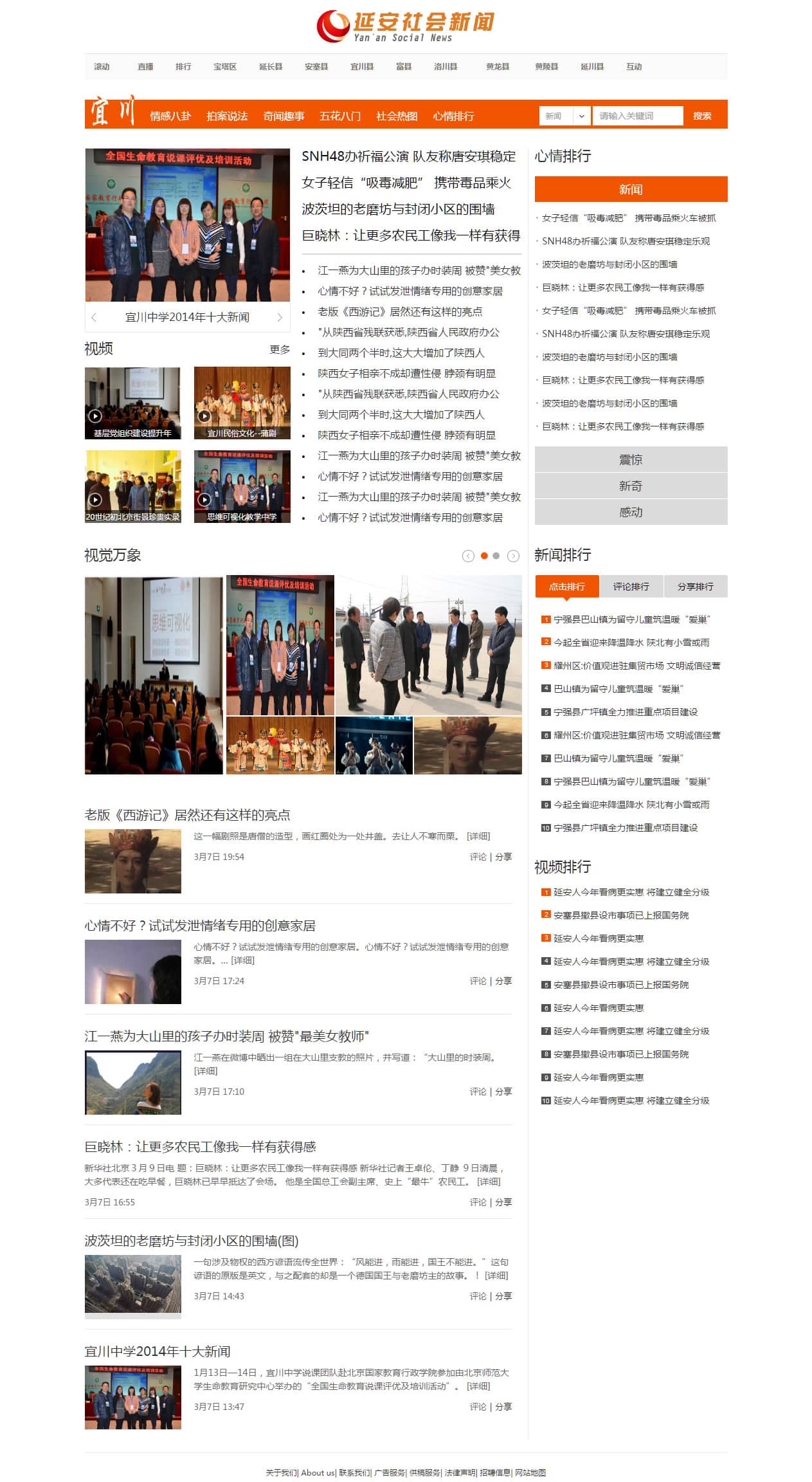Screen dimensions: 812x1482
Task: Open the 宝塔区 section in top navigation
Action: [225, 66]
